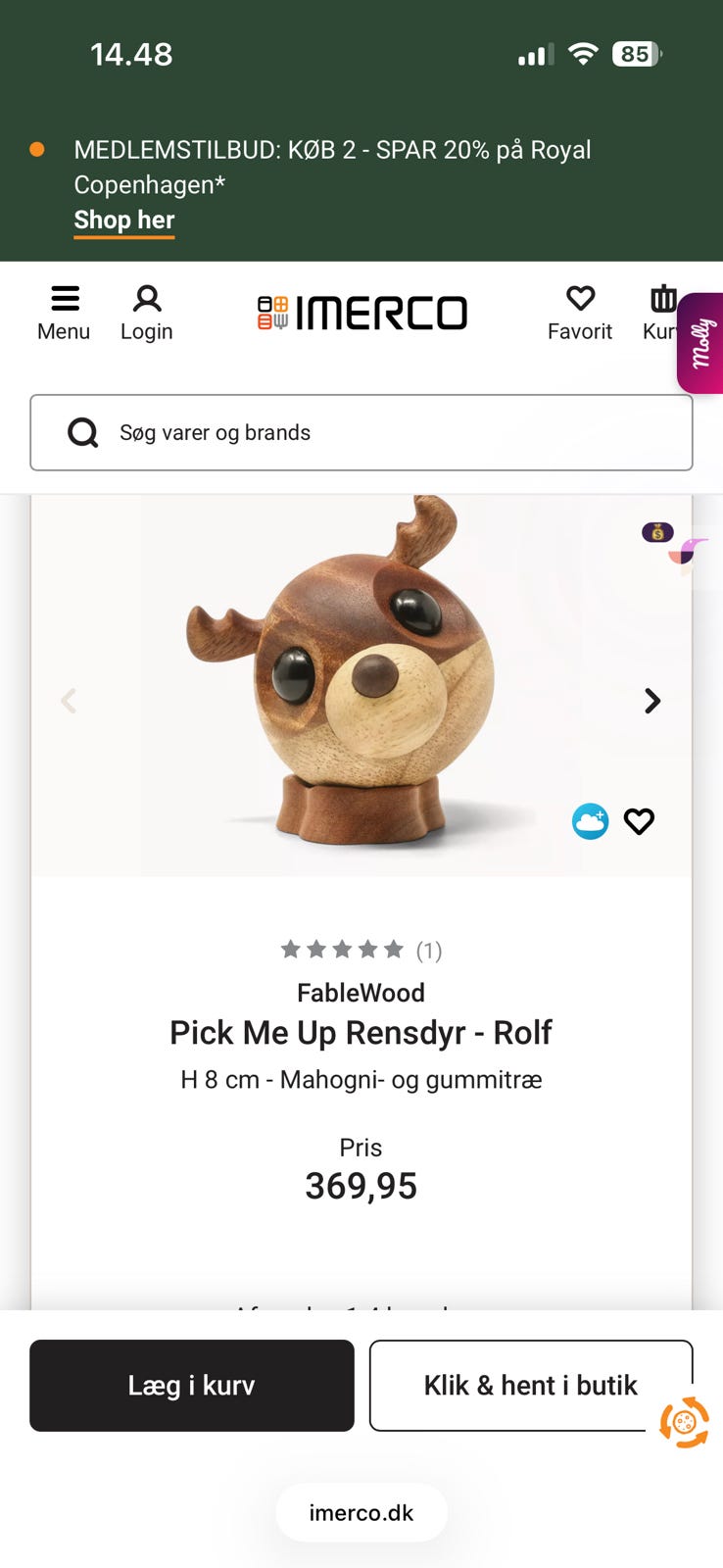Click the Imerco logo

click(x=361, y=313)
